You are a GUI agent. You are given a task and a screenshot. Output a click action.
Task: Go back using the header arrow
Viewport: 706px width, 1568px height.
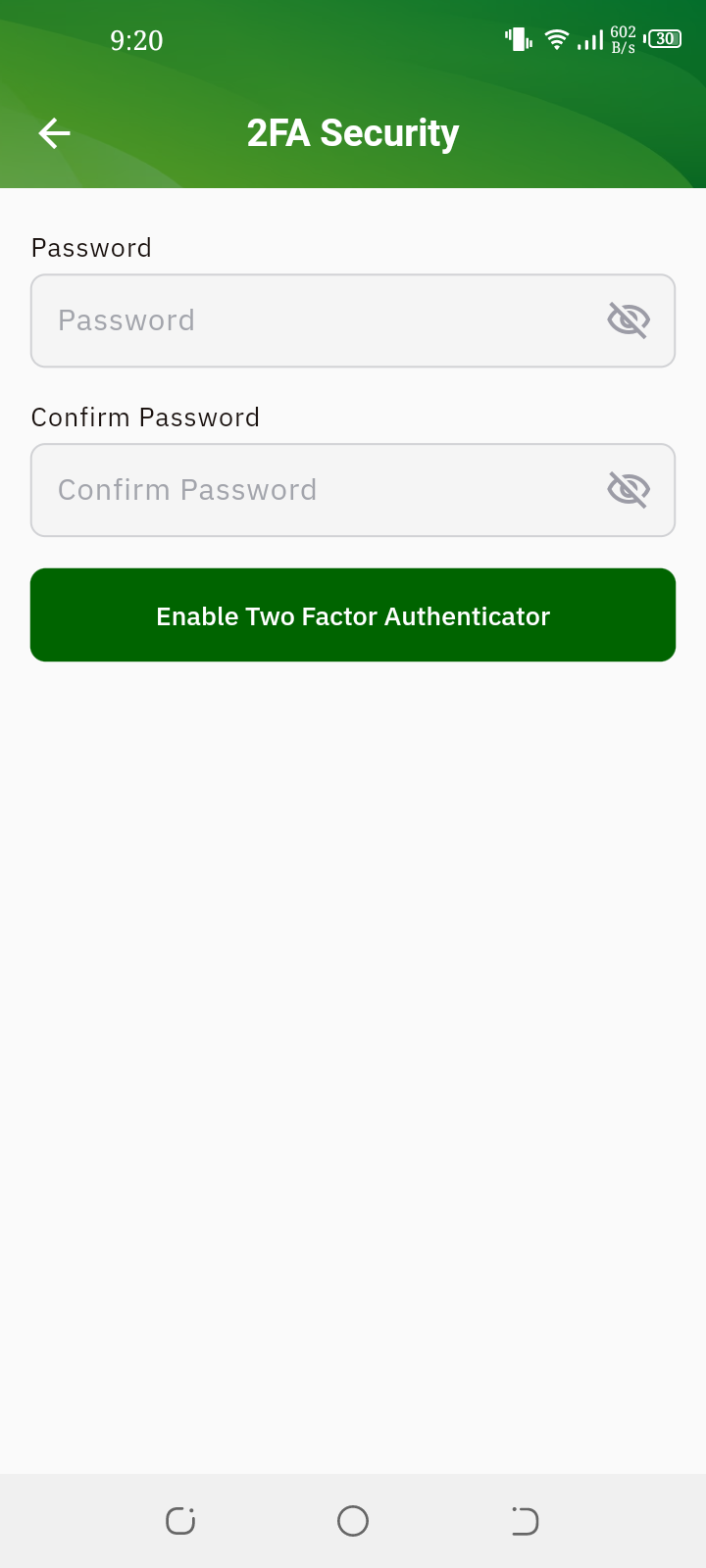(55, 133)
